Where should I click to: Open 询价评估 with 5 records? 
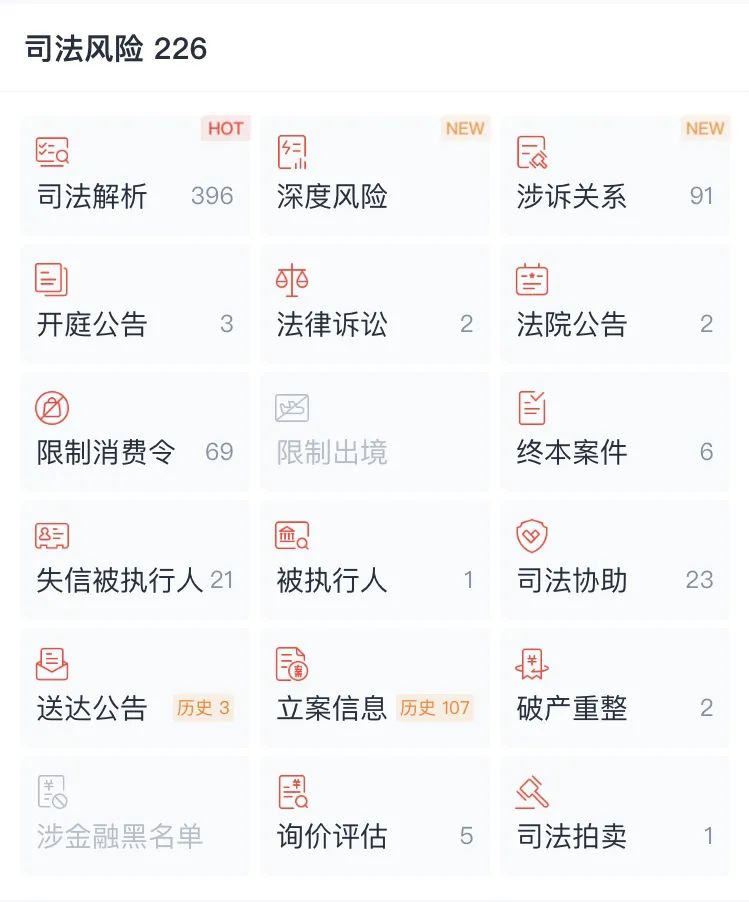(375, 817)
